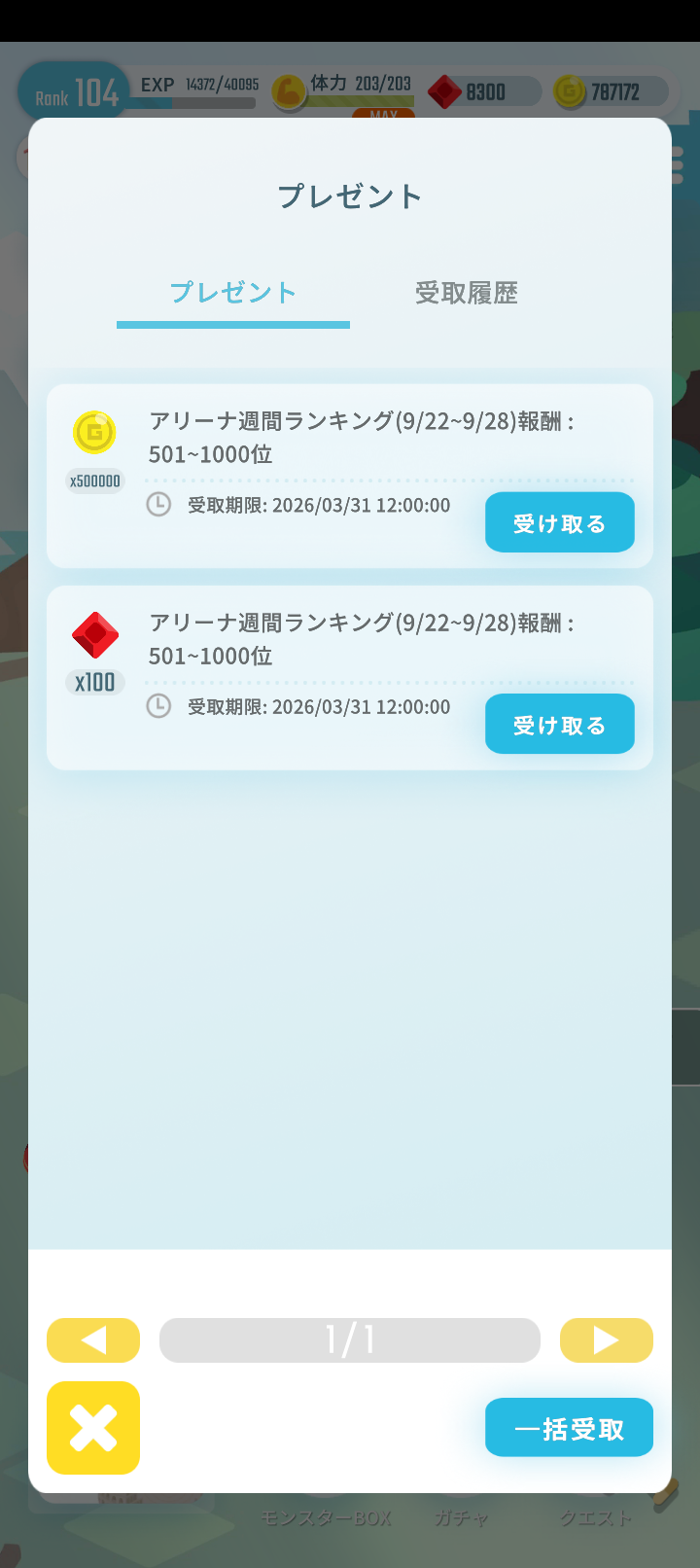This screenshot has width=700, height=1568.
Task: Close the gift window with the X button
Action: (x=92, y=1428)
